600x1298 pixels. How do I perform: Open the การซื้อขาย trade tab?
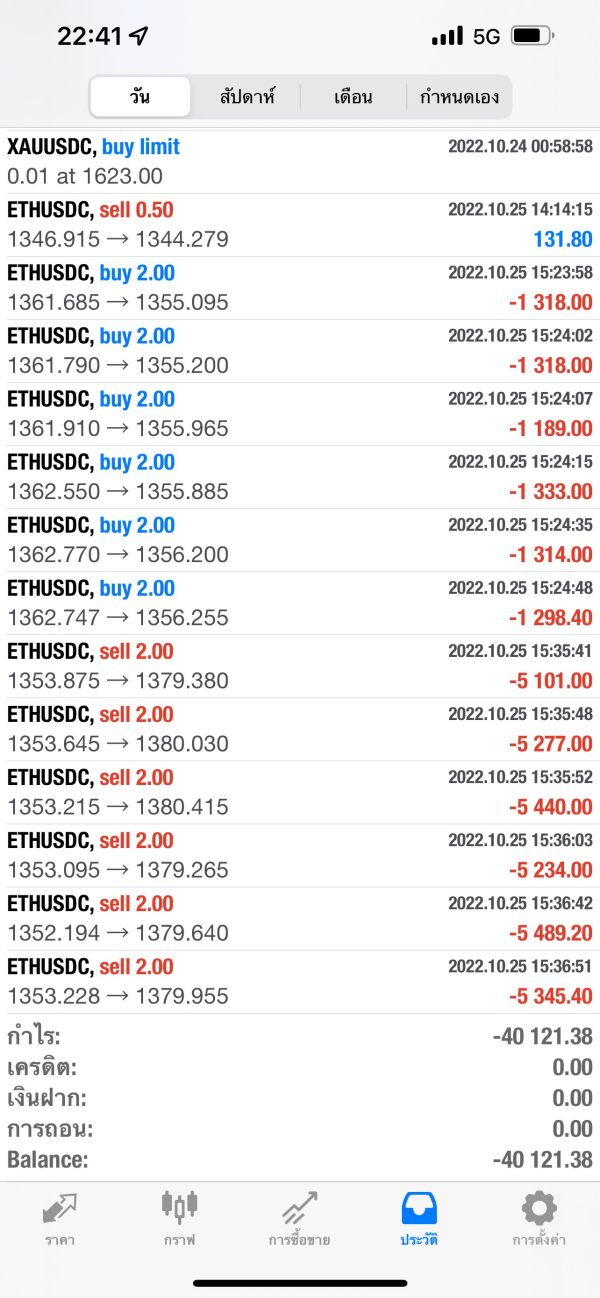coord(299,1219)
